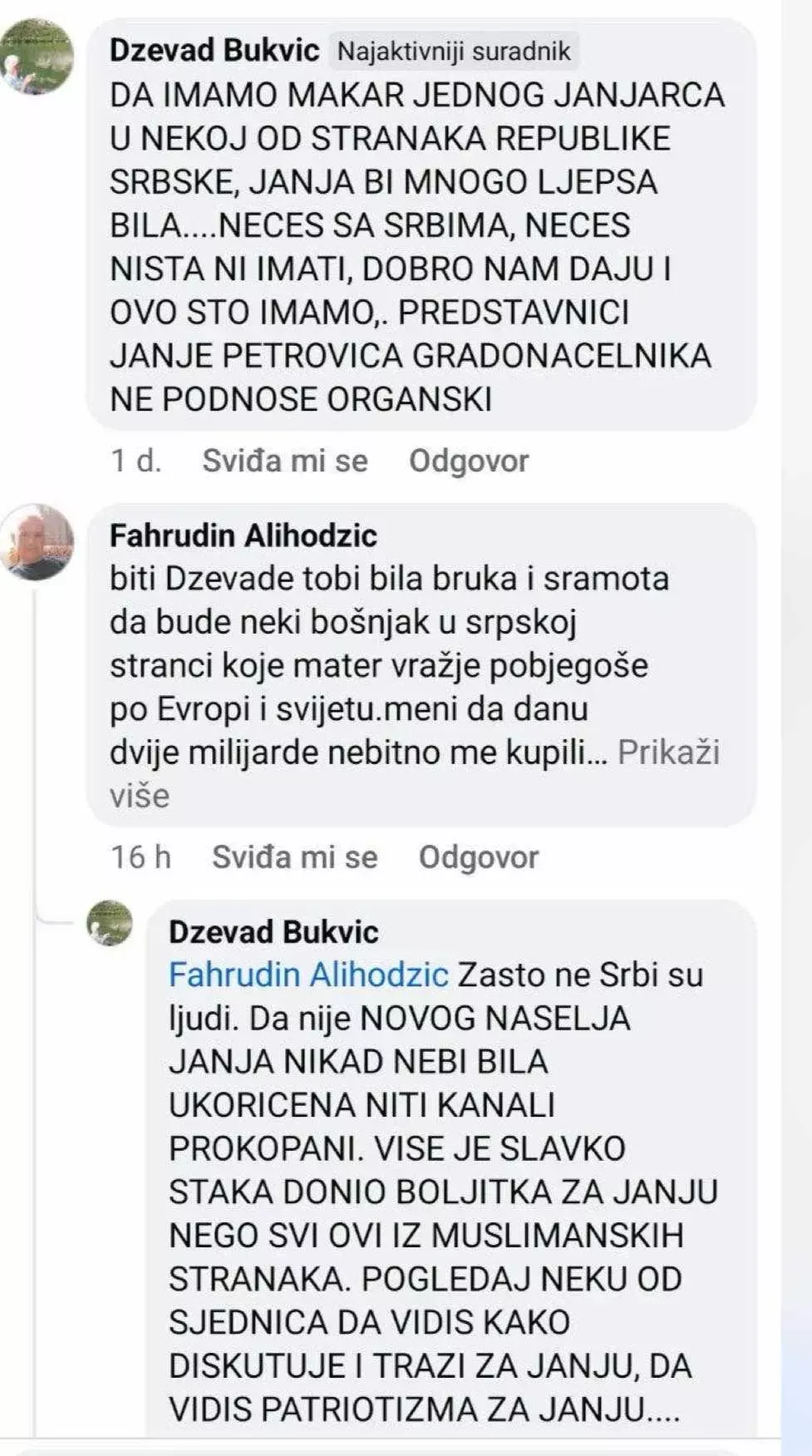The image size is (812, 1456).
Task: Reply to Dzevad Bukvic's top comment
Action: pos(468,461)
